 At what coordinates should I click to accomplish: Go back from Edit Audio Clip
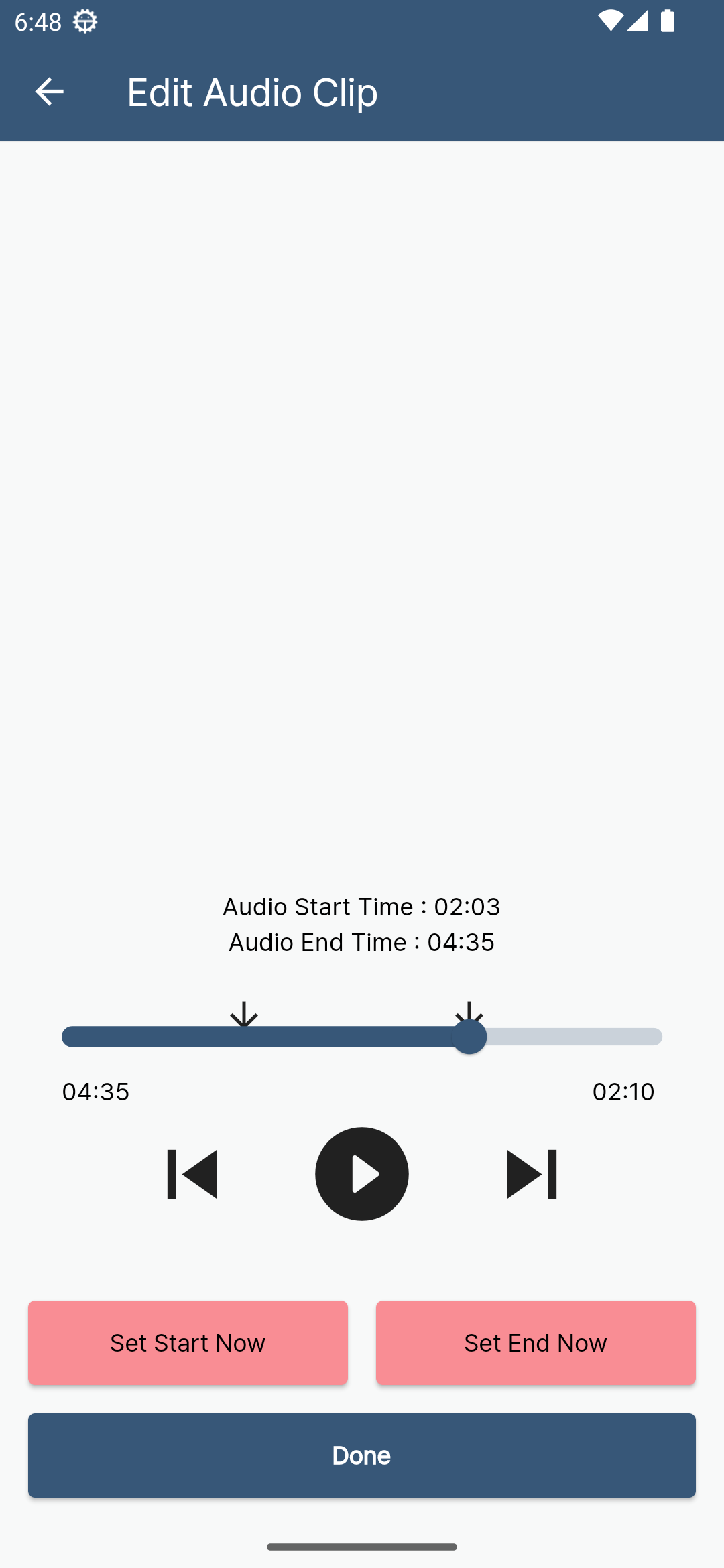tap(49, 92)
